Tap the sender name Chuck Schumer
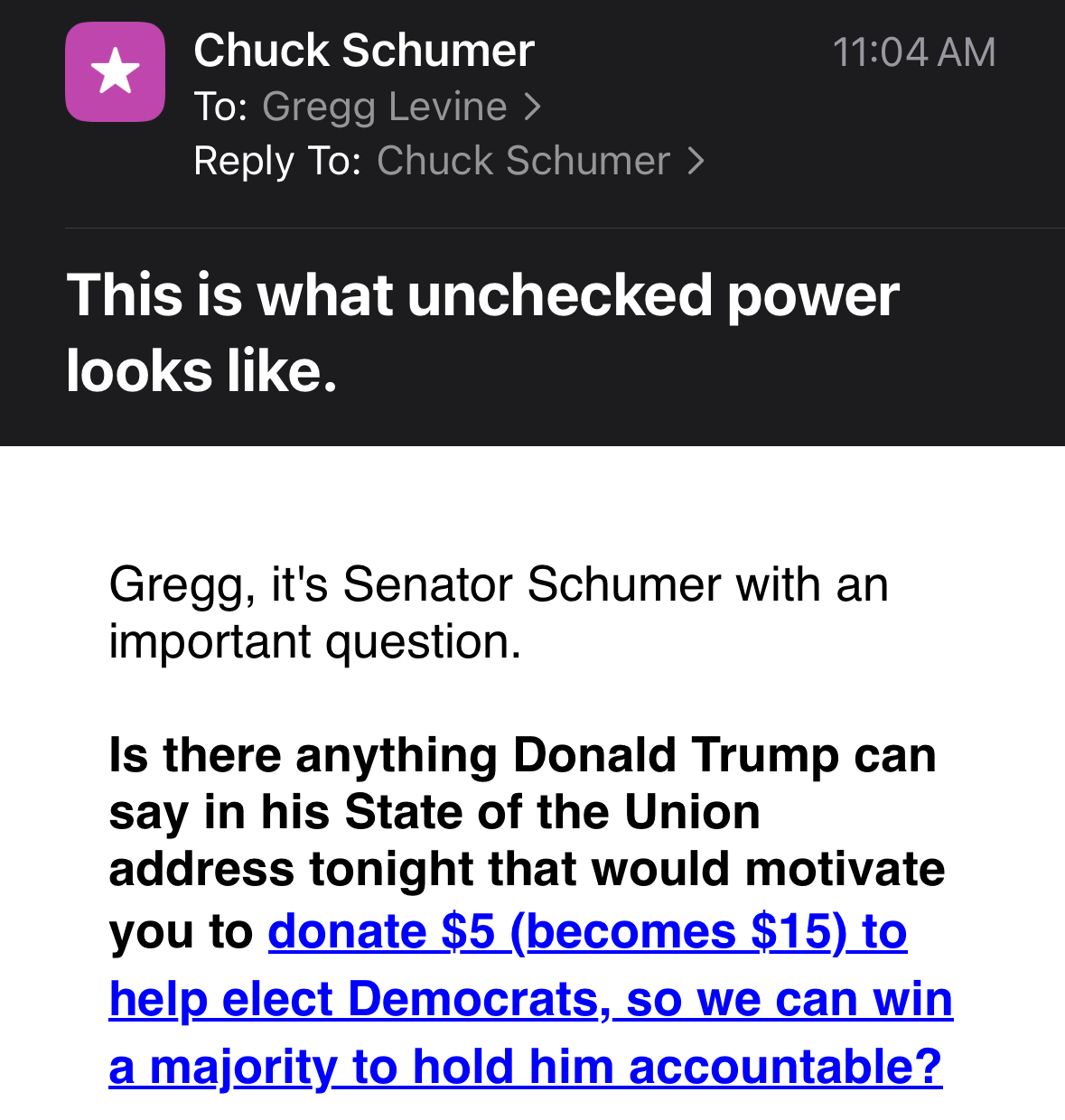This screenshot has width=1065, height=1120. point(363,51)
